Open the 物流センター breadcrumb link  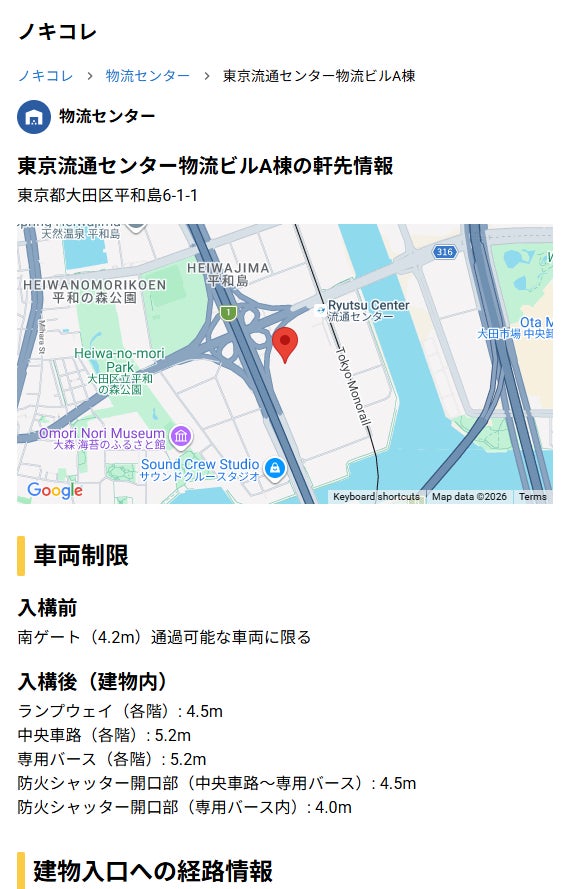pyautogui.click(x=147, y=76)
